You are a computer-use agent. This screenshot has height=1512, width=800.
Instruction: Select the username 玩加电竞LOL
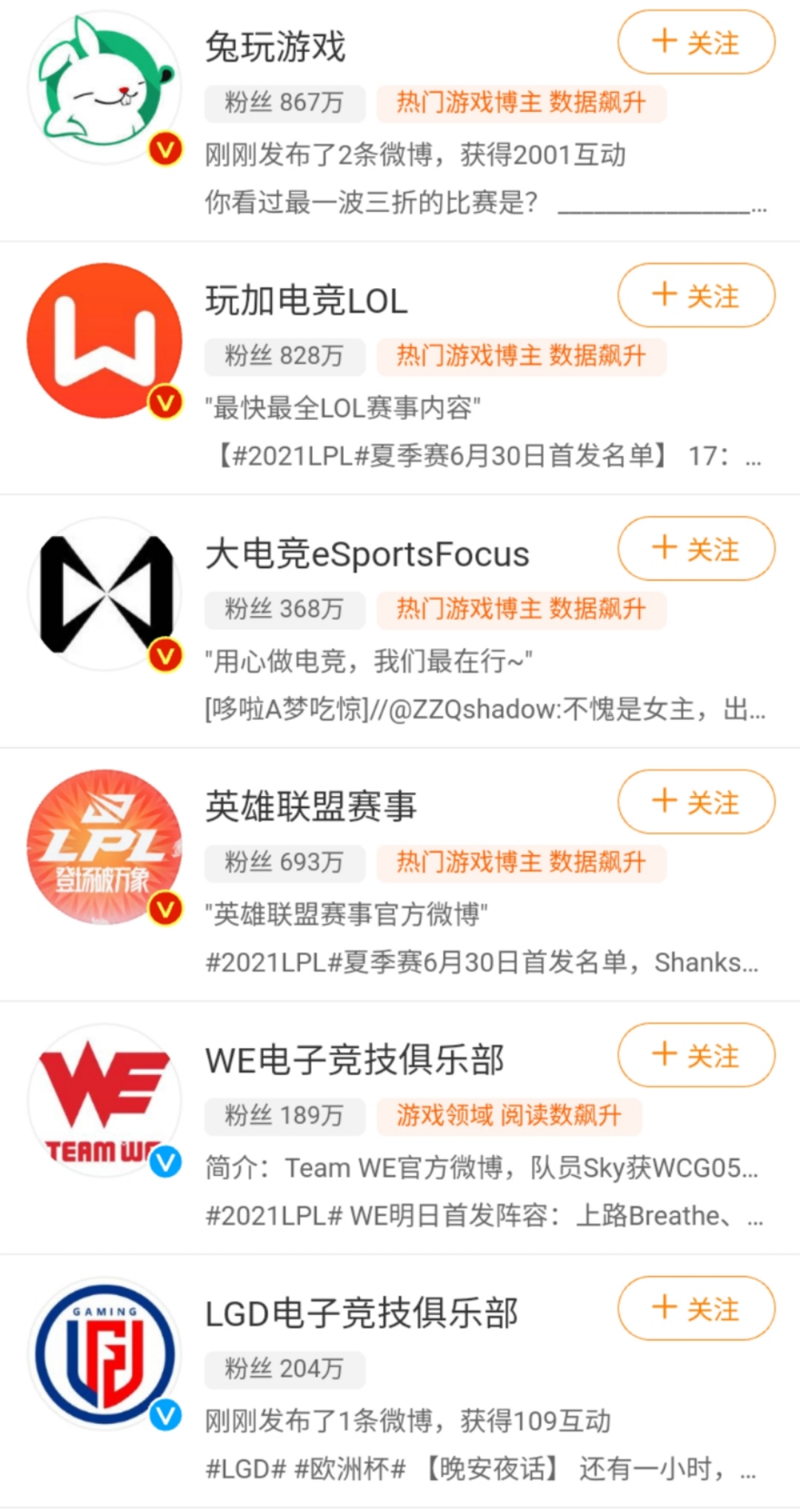tap(305, 301)
